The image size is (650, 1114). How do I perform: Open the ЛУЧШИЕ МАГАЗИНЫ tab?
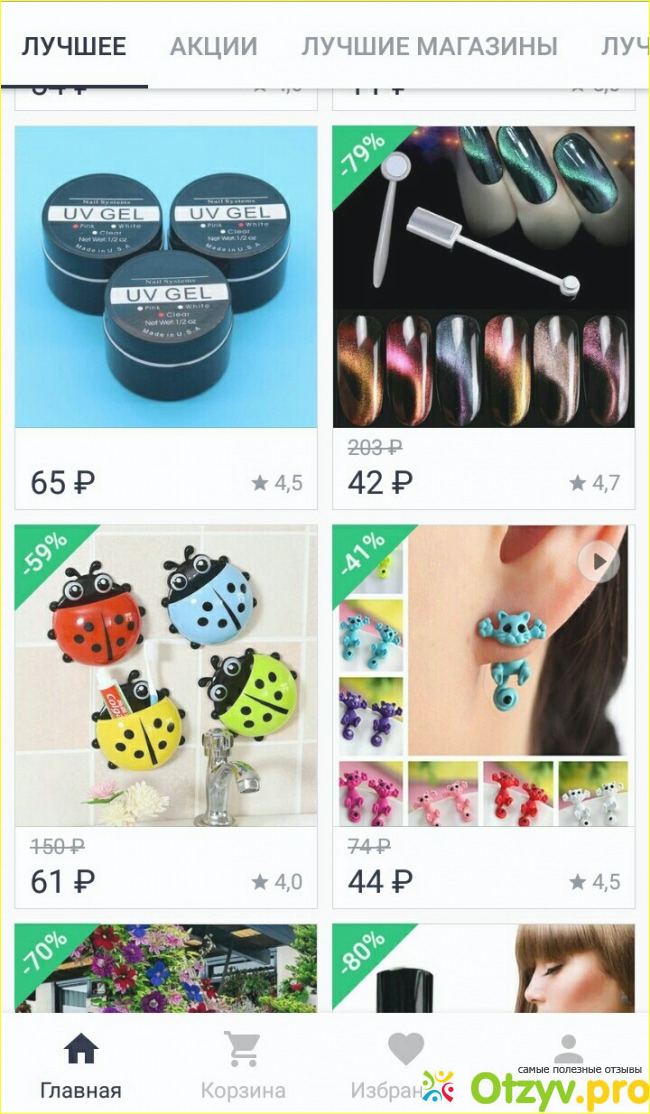[x=429, y=46]
